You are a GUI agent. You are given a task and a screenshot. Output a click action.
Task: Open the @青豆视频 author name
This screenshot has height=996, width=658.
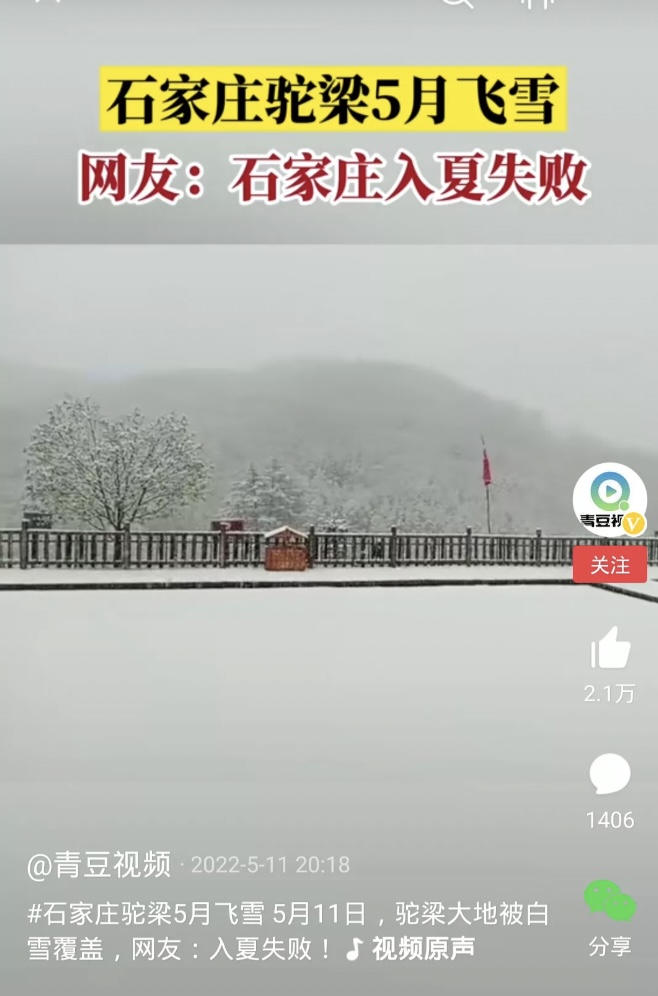point(99,865)
